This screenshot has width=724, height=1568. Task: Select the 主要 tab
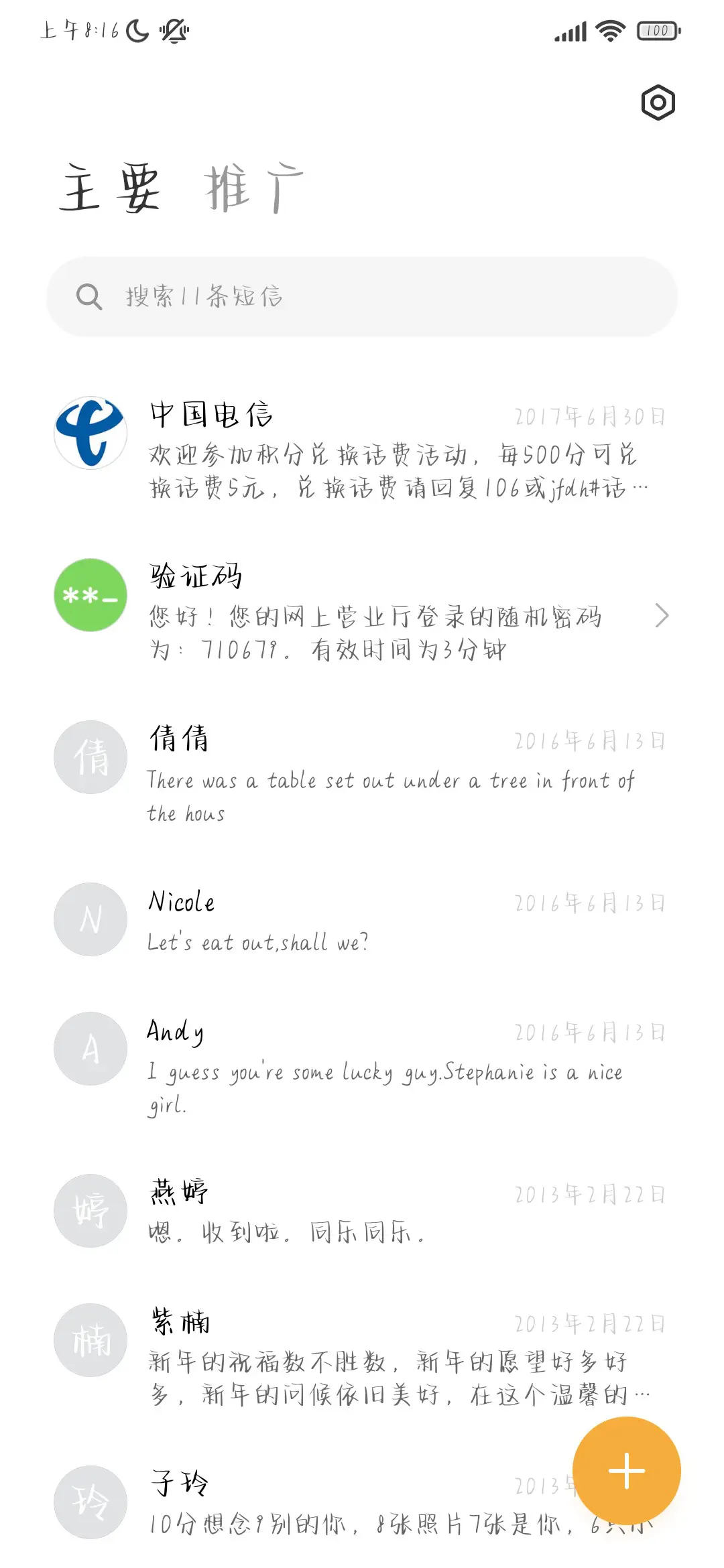(x=113, y=188)
